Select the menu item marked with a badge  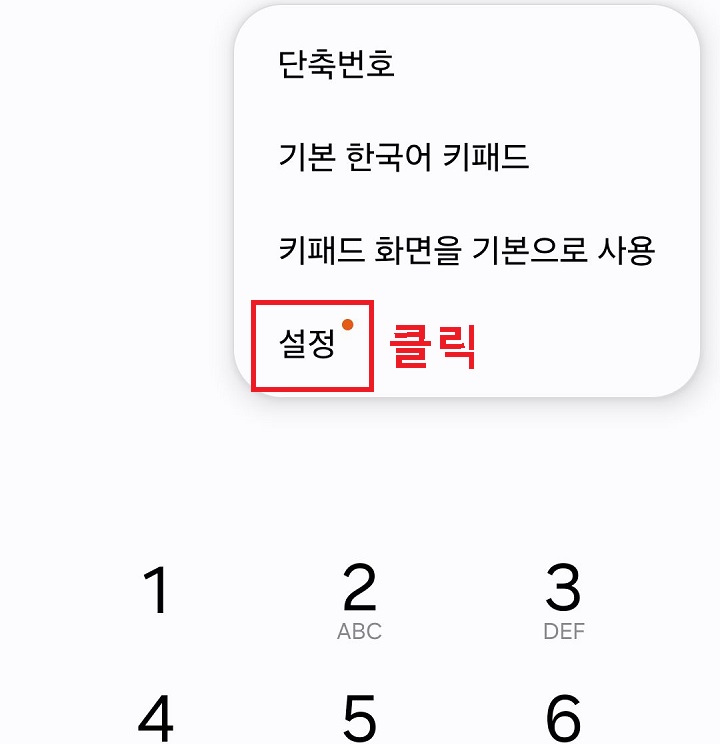[x=307, y=343]
